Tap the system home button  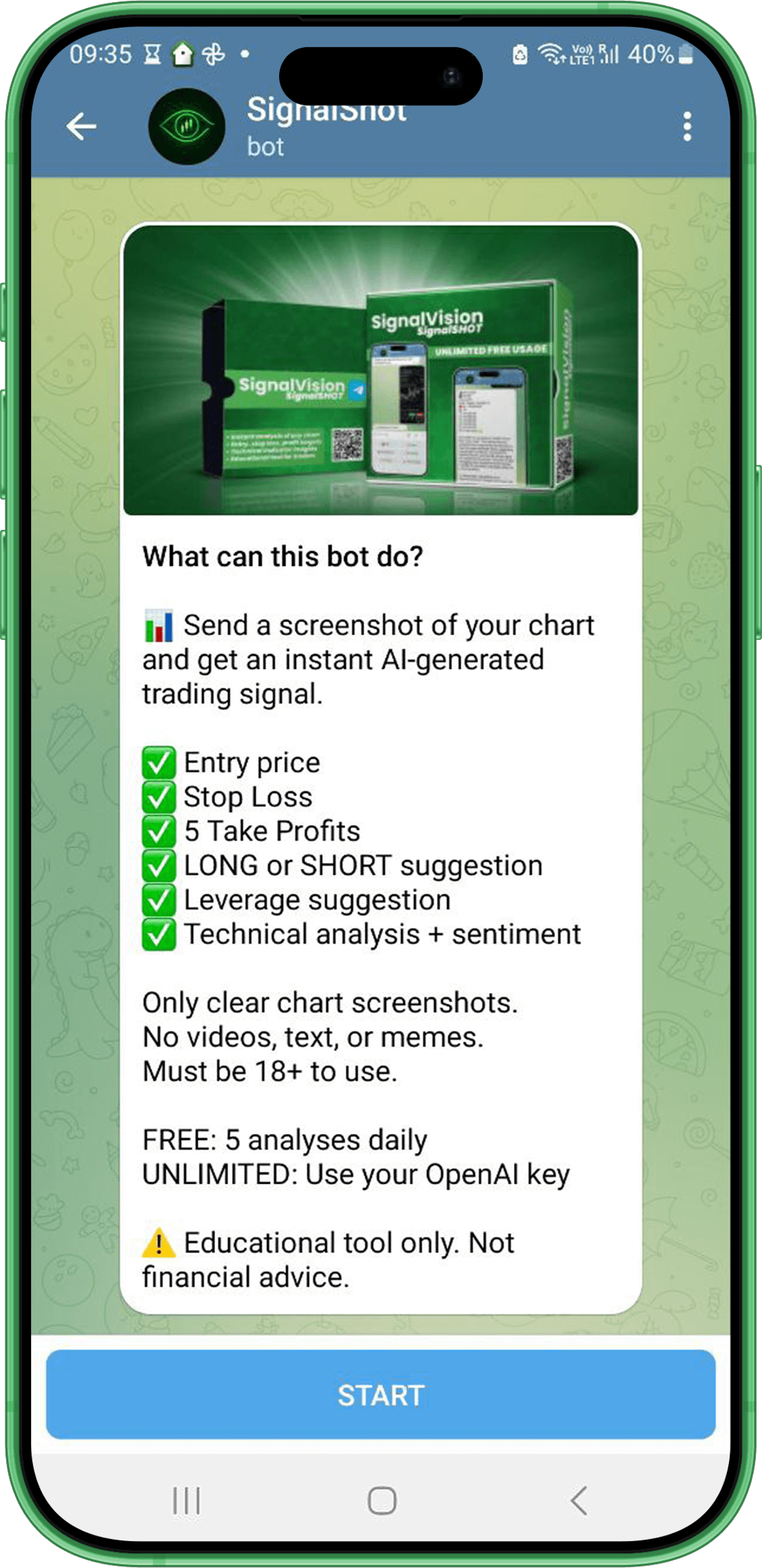[x=382, y=1501]
